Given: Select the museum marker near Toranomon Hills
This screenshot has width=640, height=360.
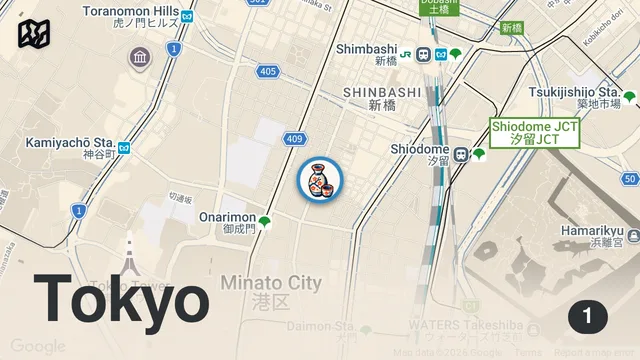Looking at the screenshot, I should coord(140,58).
